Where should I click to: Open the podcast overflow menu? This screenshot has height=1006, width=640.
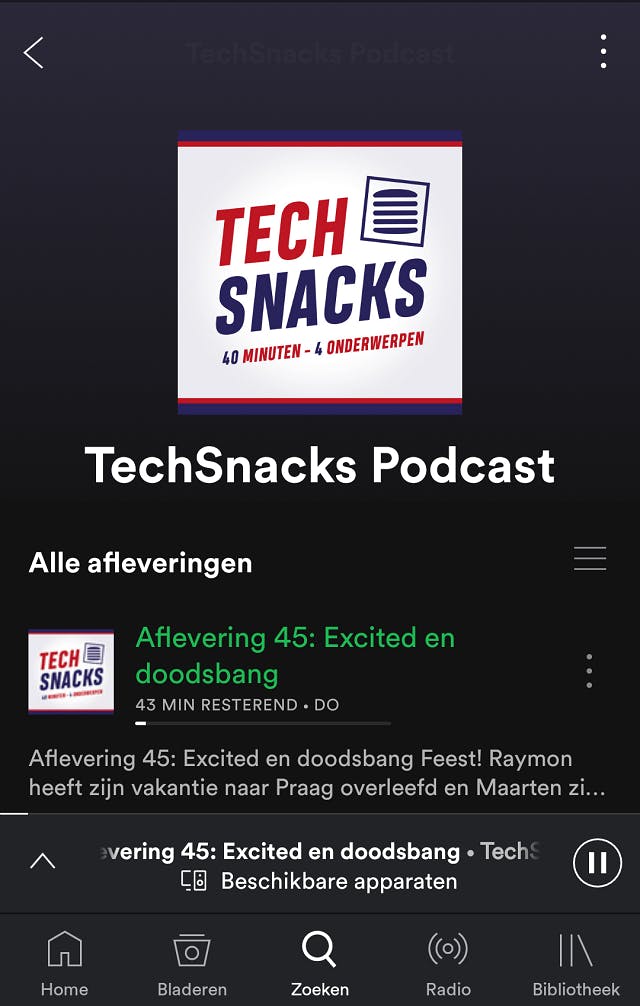pyautogui.click(x=603, y=52)
